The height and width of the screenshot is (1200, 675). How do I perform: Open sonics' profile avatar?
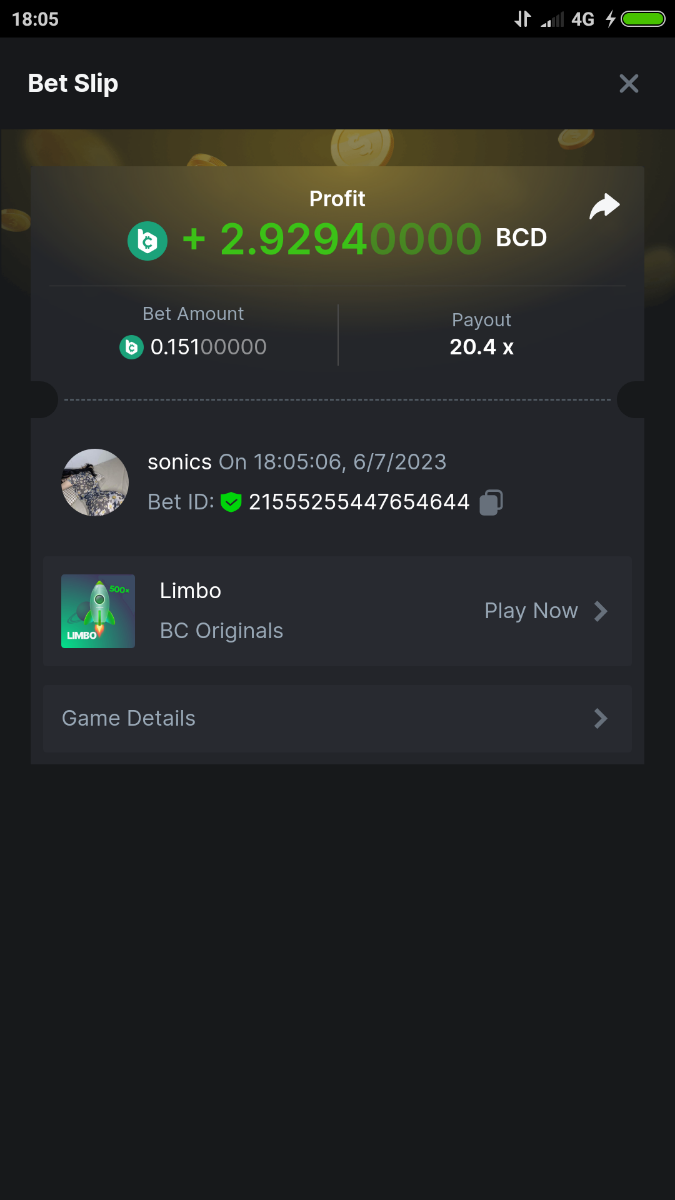96,482
